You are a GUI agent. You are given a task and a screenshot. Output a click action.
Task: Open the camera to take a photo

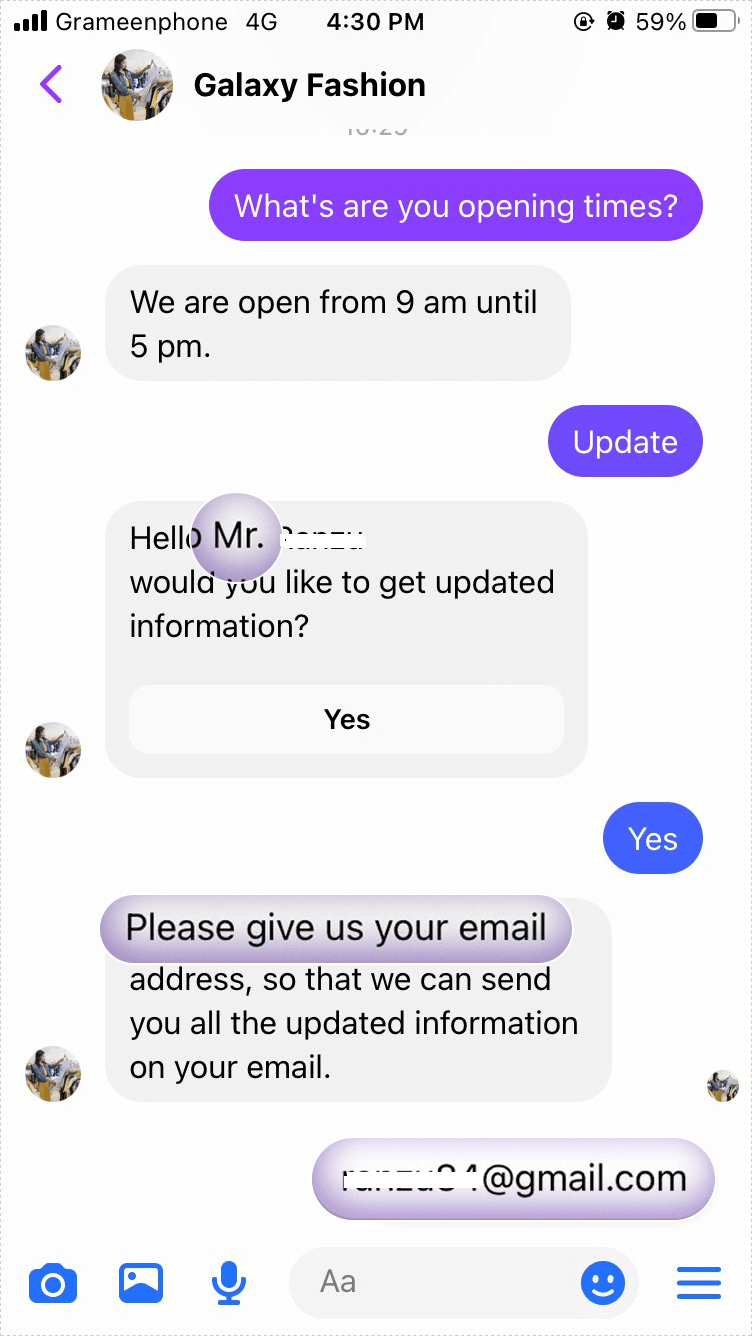pos(53,1283)
